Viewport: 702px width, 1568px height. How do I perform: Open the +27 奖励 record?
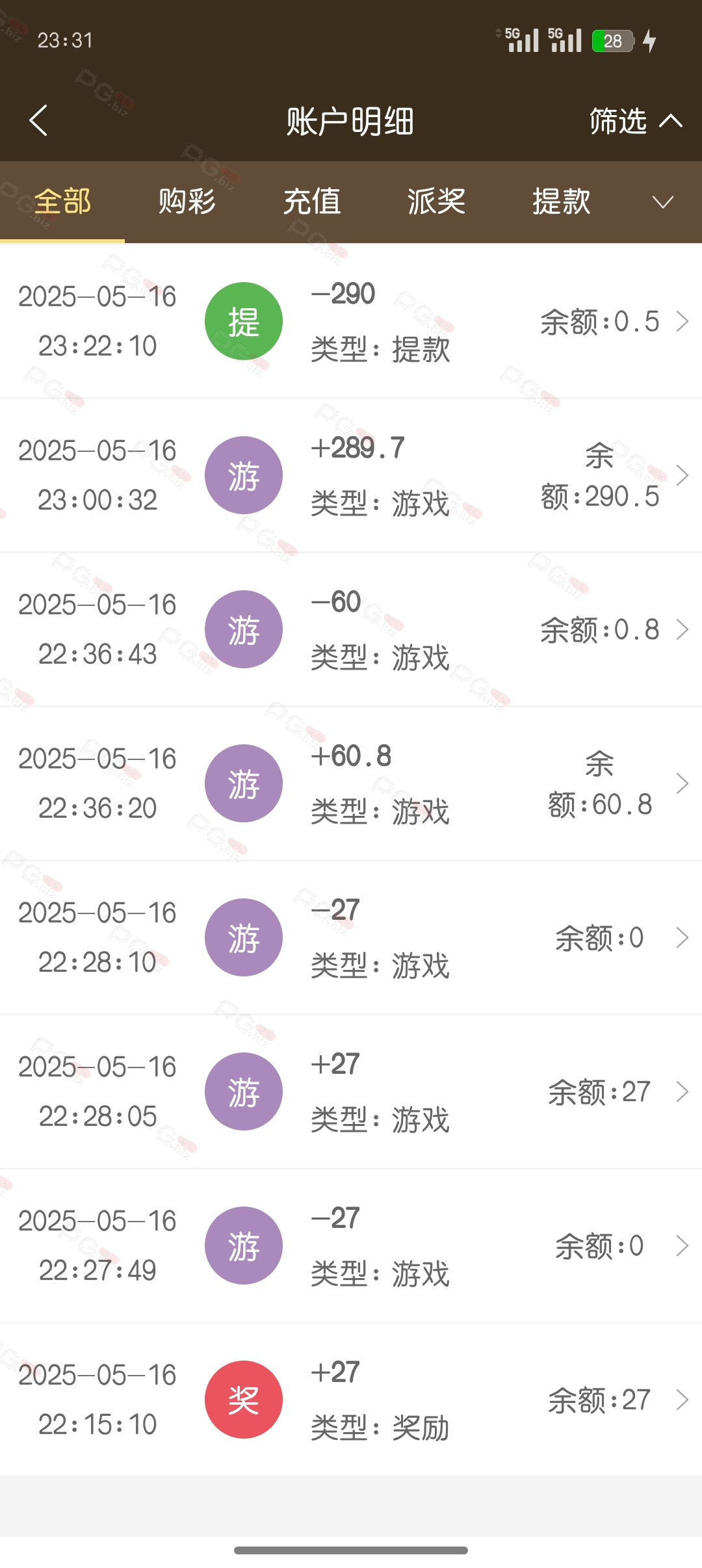[351, 1400]
